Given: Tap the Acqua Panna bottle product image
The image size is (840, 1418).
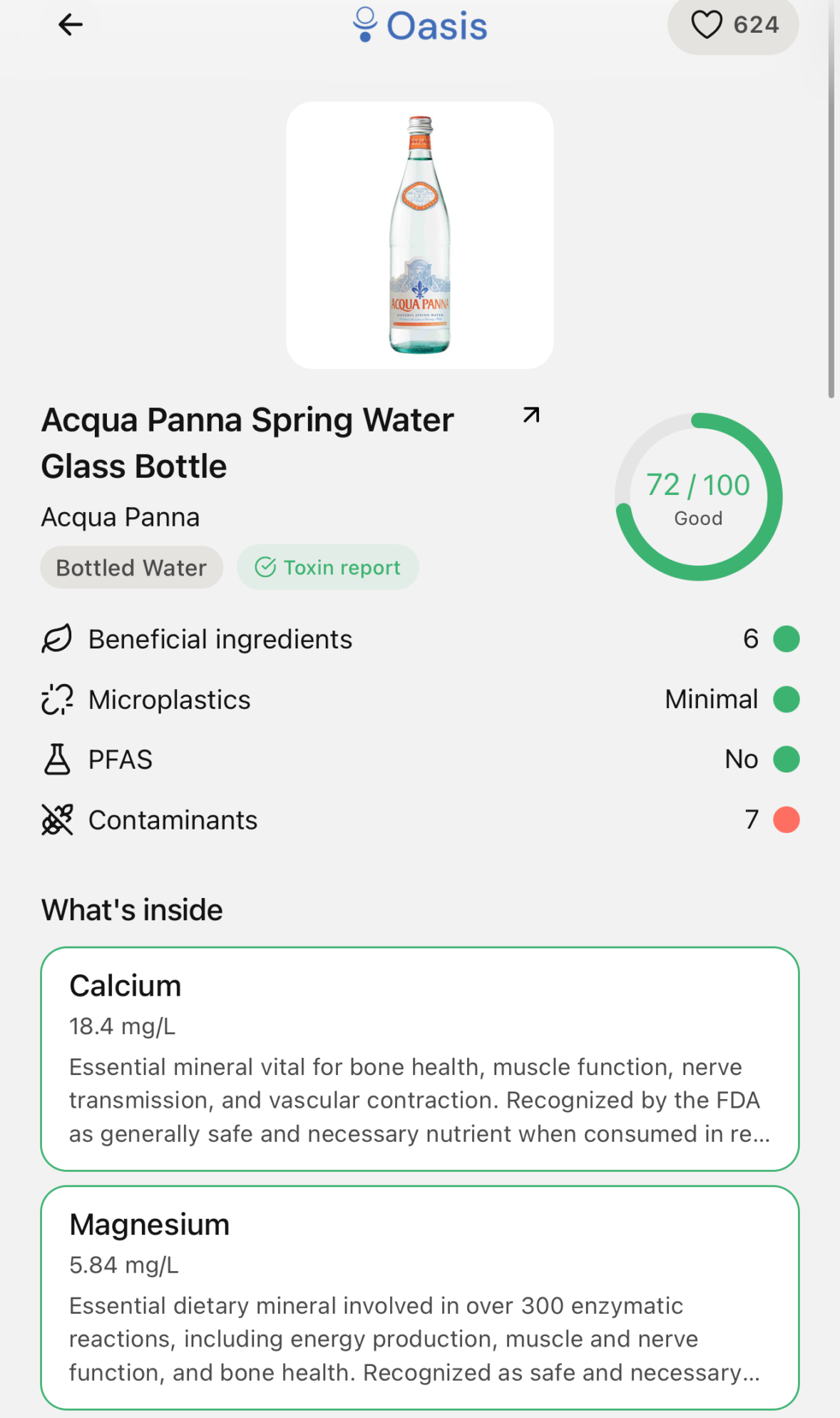Looking at the screenshot, I should [x=419, y=234].
